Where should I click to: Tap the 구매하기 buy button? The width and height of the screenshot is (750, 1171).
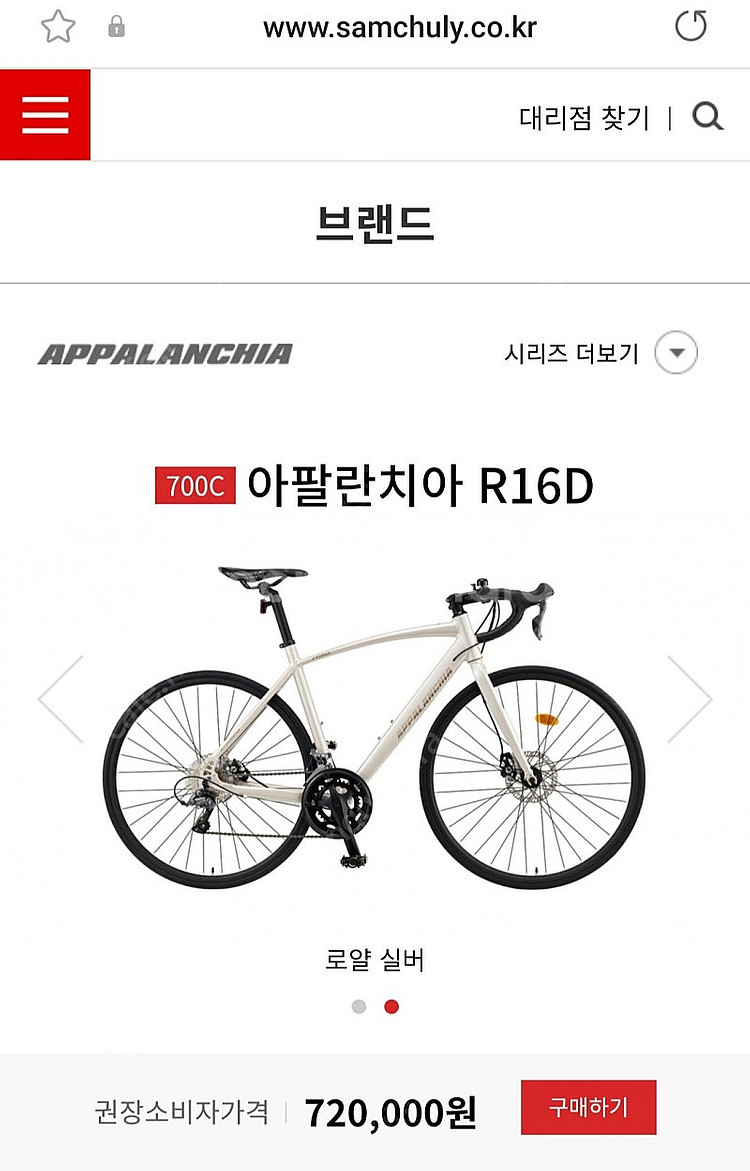click(588, 1107)
